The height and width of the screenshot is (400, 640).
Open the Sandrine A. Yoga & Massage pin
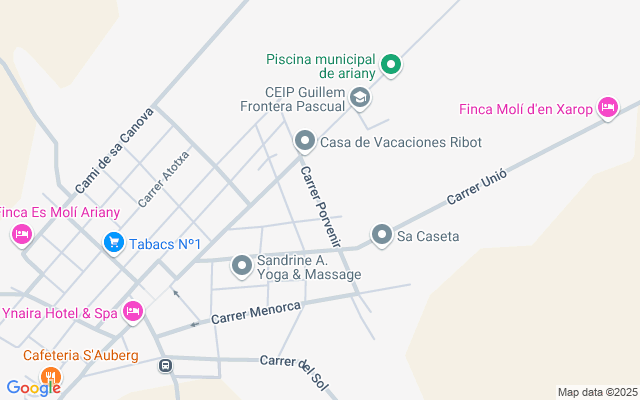coord(241,265)
